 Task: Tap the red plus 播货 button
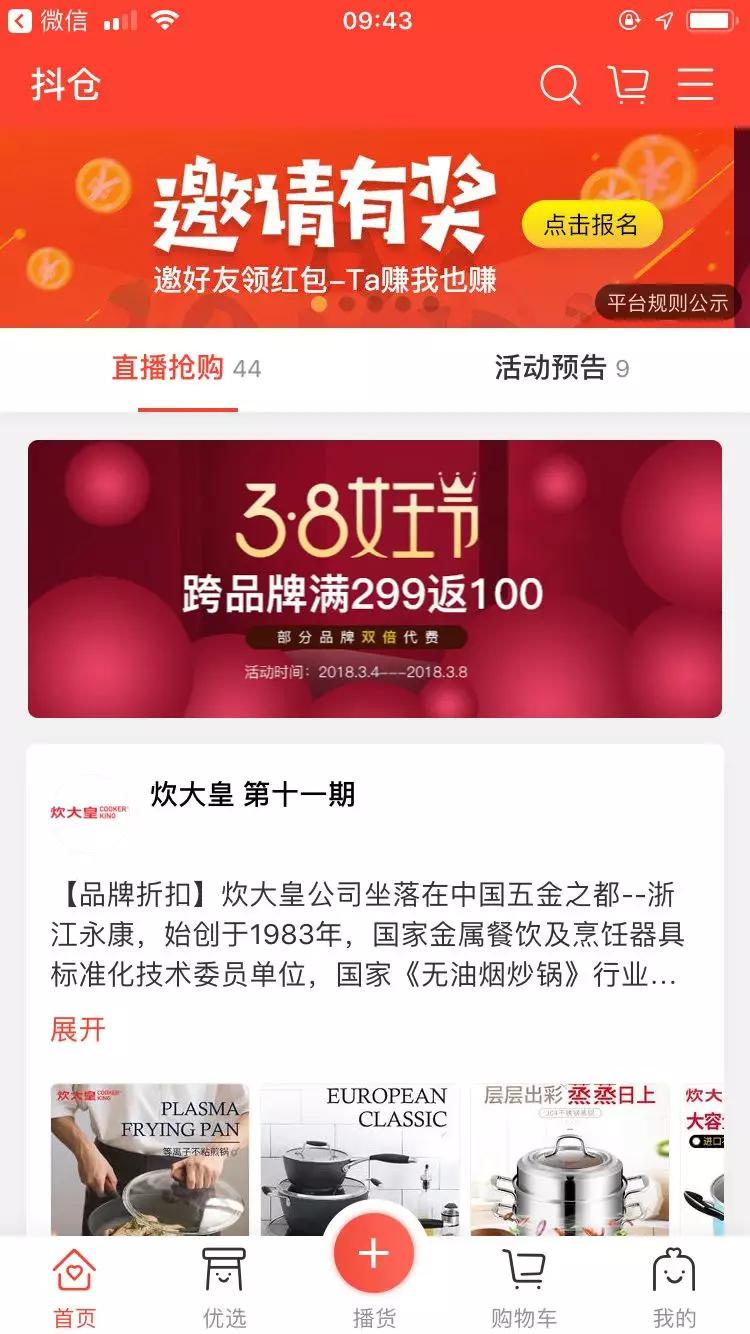point(374,1254)
